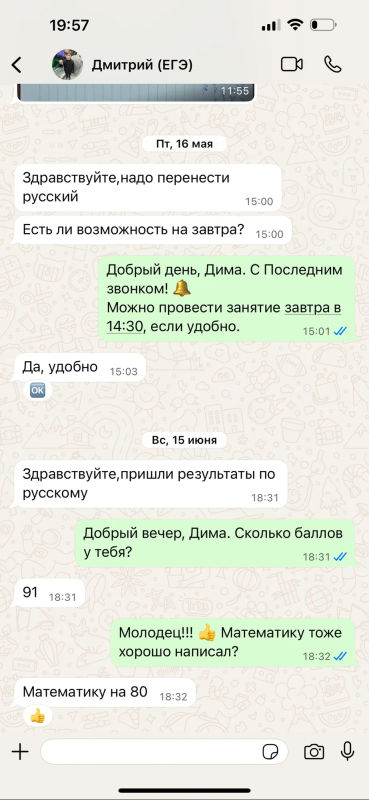View thumbs-up reaction under 'Математику на 80'

click(38, 716)
